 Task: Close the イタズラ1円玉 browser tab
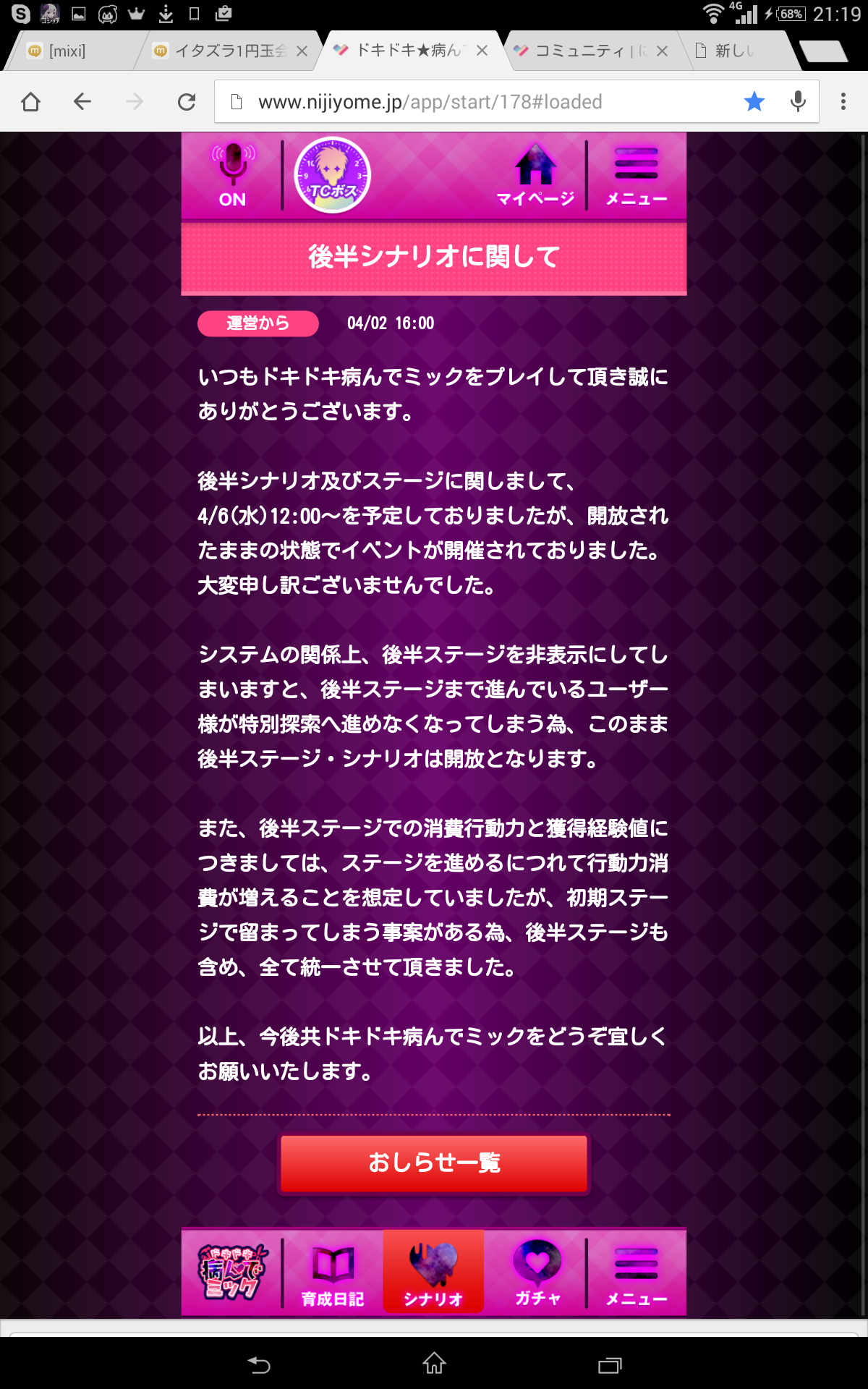(302, 51)
